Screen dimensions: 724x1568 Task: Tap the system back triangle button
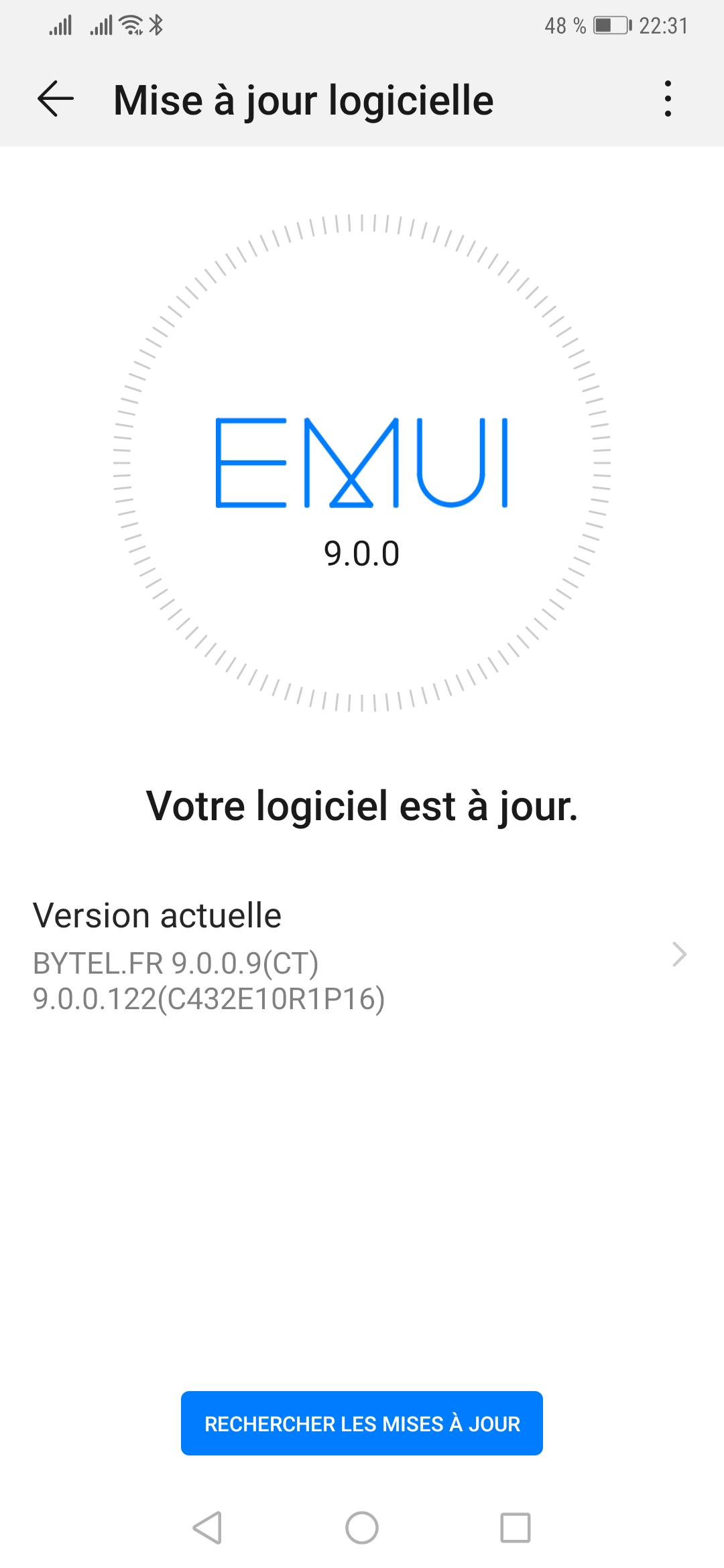207,1528
